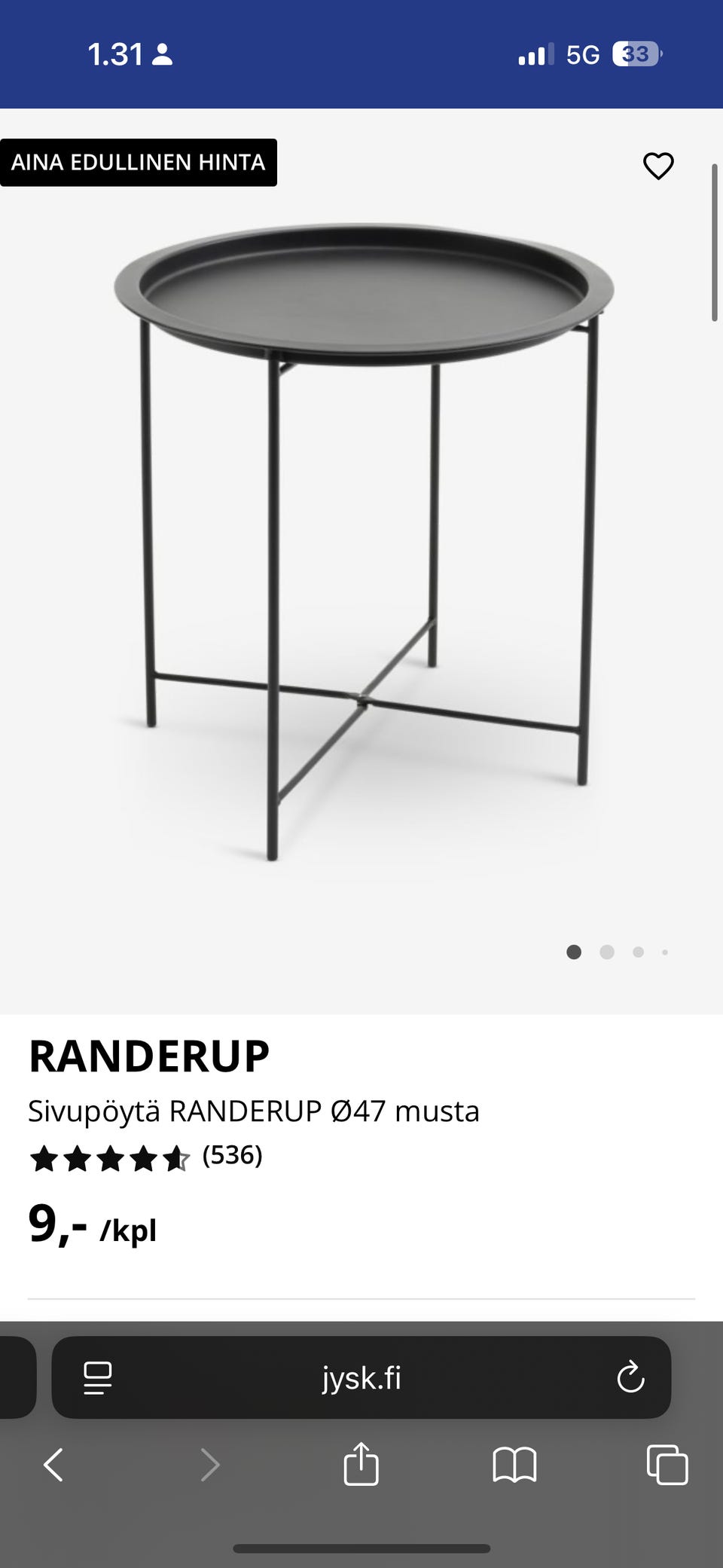The width and height of the screenshot is (723, 1568).
Task: Open the RANDERUP product image
Action: 361,543
